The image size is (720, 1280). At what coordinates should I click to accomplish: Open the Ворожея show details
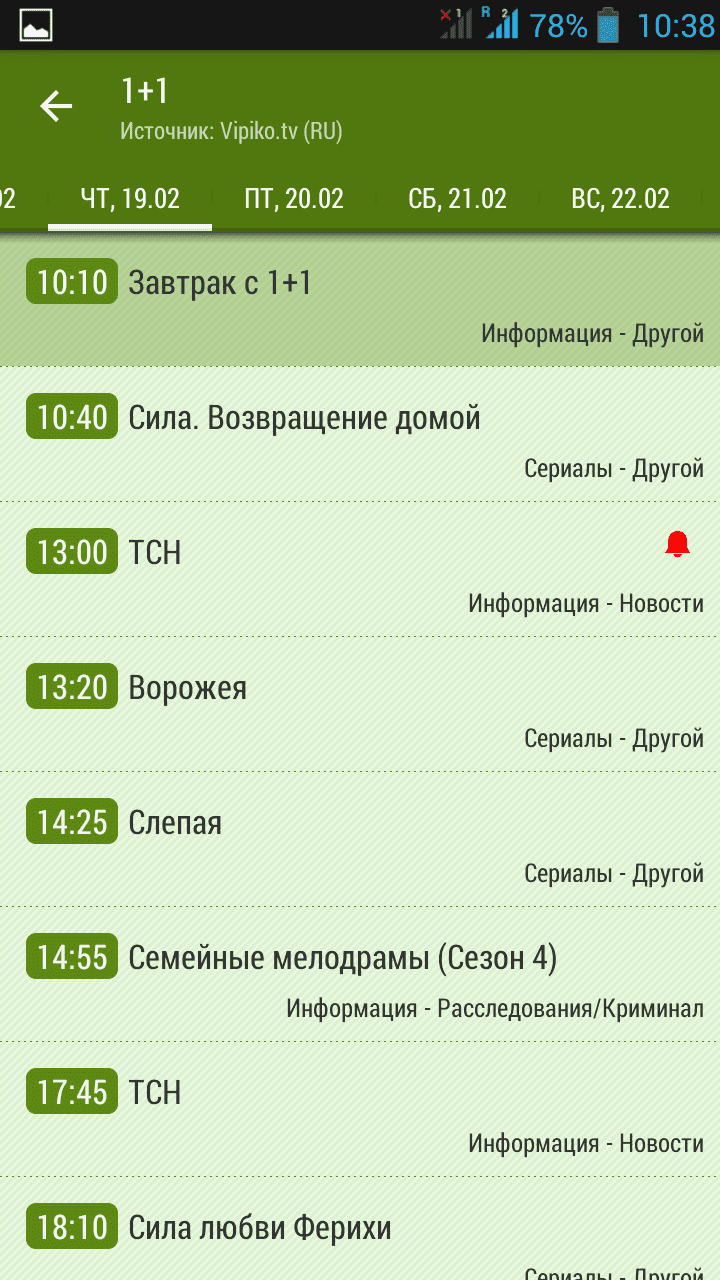360,704
